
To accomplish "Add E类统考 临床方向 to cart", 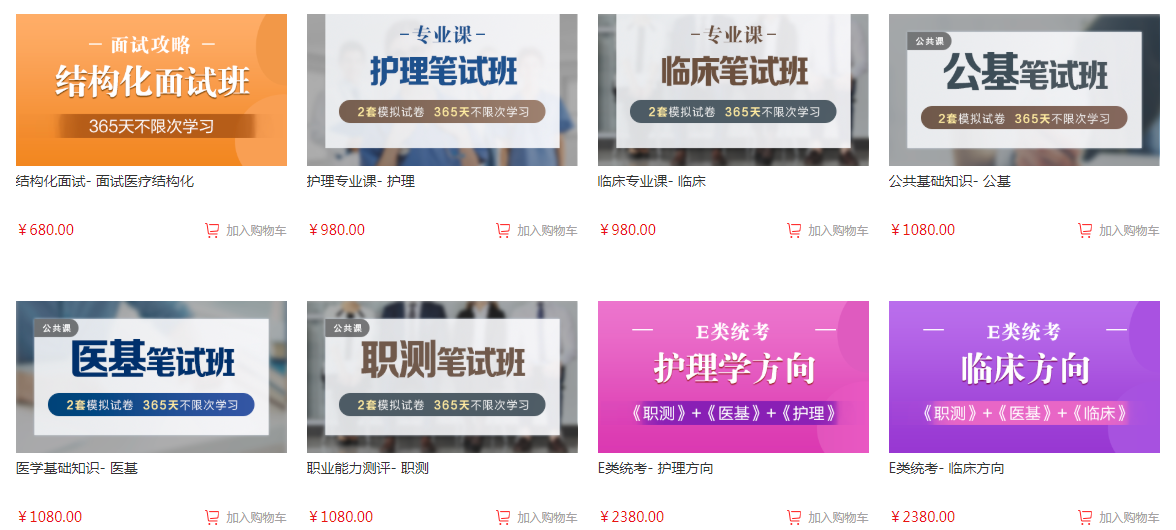I will tap(1119, 518).
